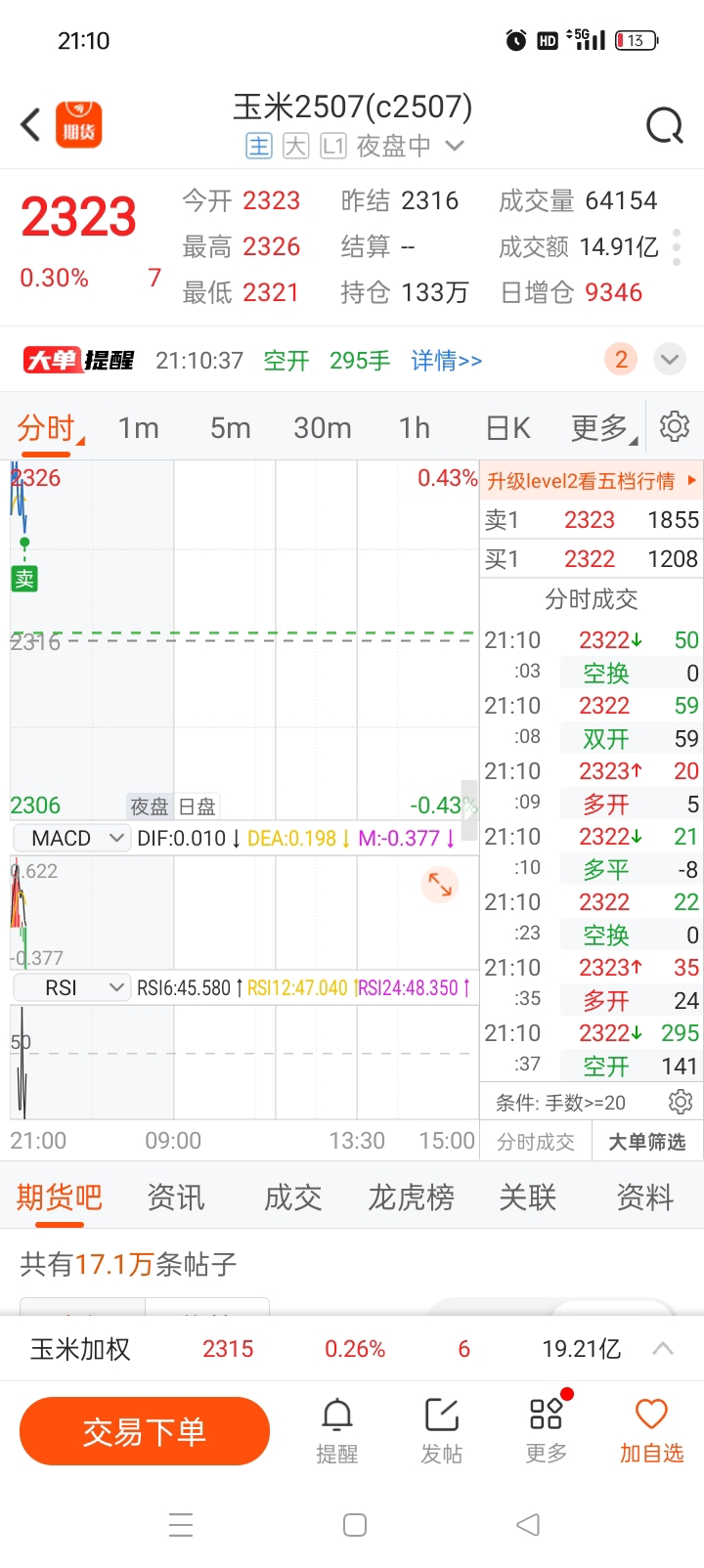Switch to 分时成交 list tab
Viewport: 704px width, 1568px height.
(x=536, y=1142)
